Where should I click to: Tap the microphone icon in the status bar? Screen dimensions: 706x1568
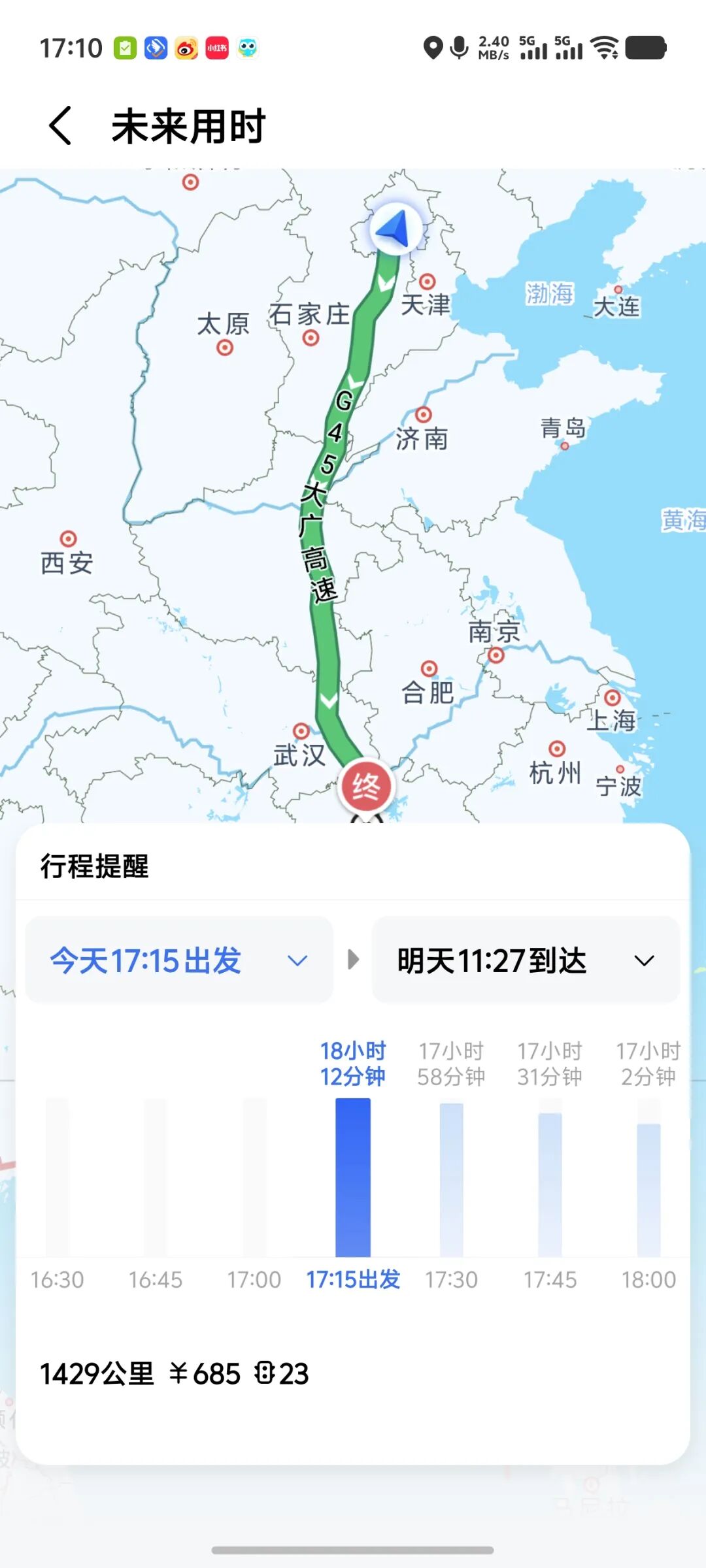pos(458,47)
